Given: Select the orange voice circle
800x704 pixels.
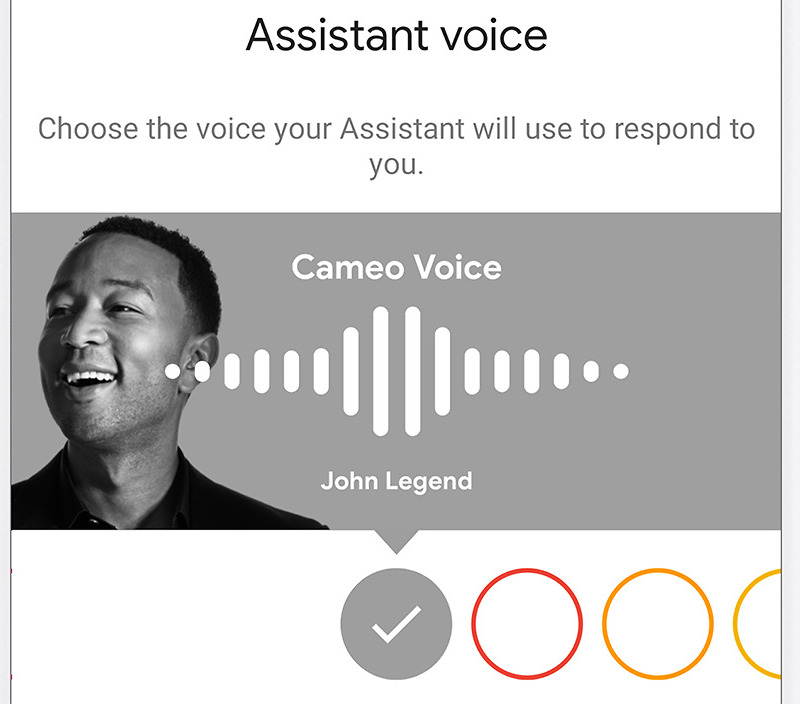Looking at the screenshot, I should pos(657,623).
